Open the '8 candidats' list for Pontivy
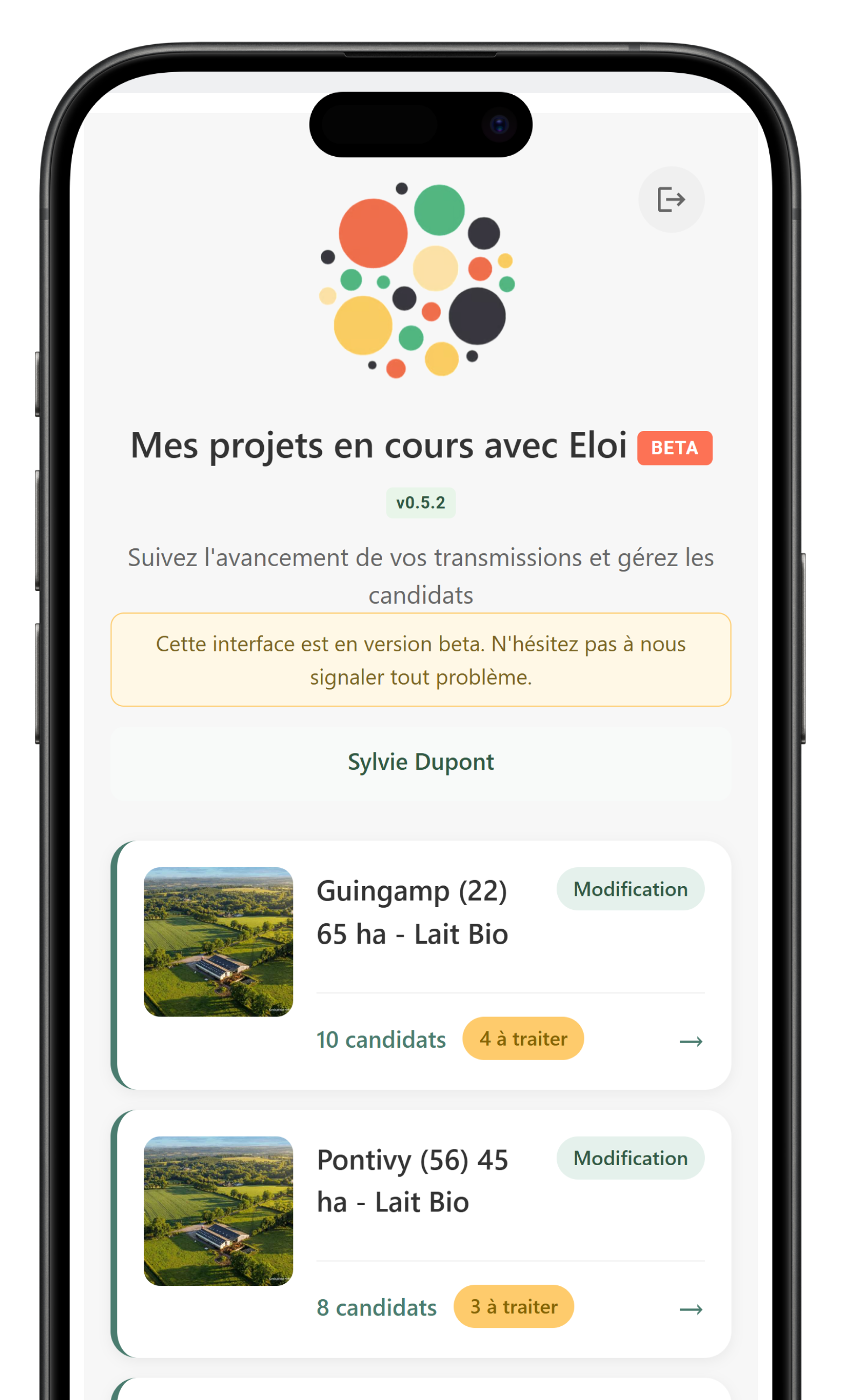The width and height of the screenshot is (842, 1400). 377,1307
